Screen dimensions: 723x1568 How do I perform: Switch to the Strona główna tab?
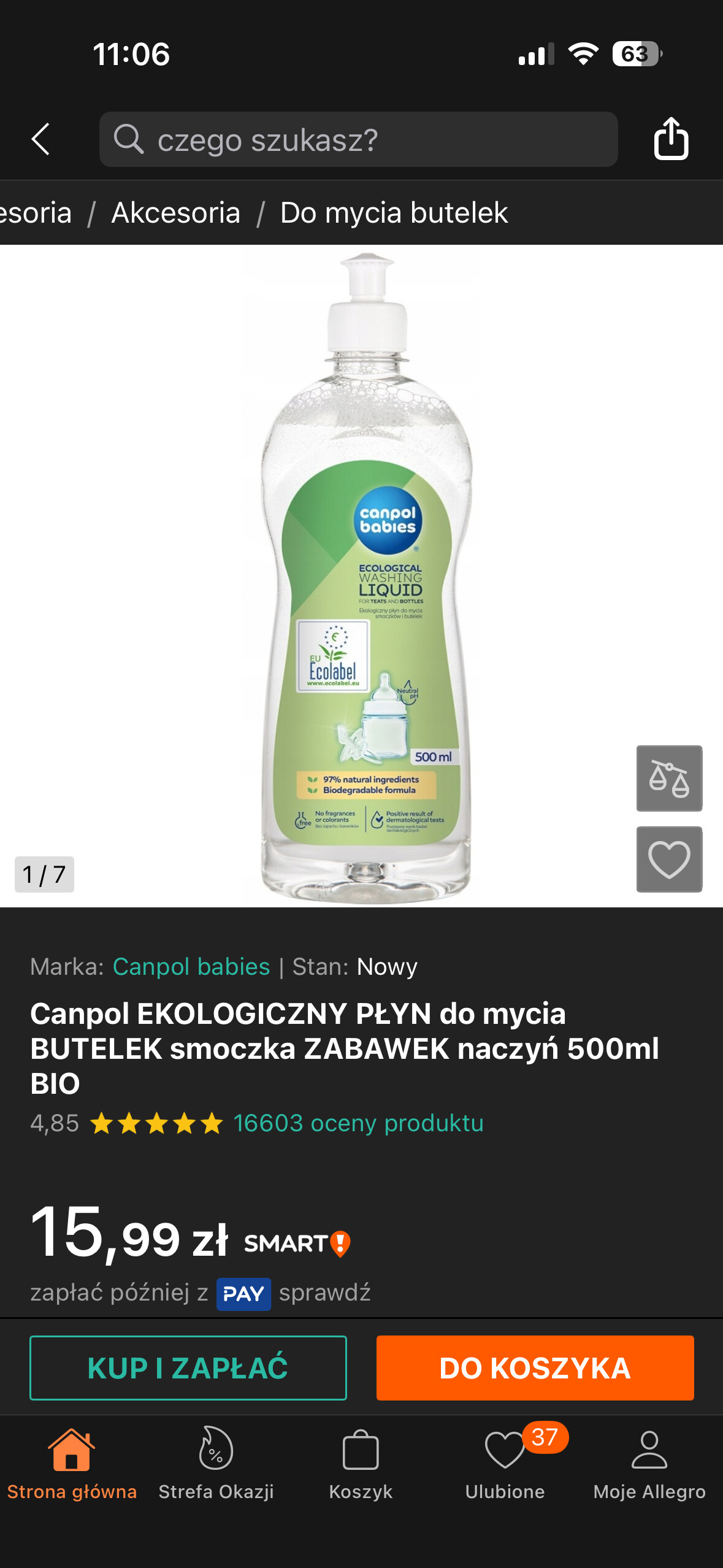[72, 1464]
